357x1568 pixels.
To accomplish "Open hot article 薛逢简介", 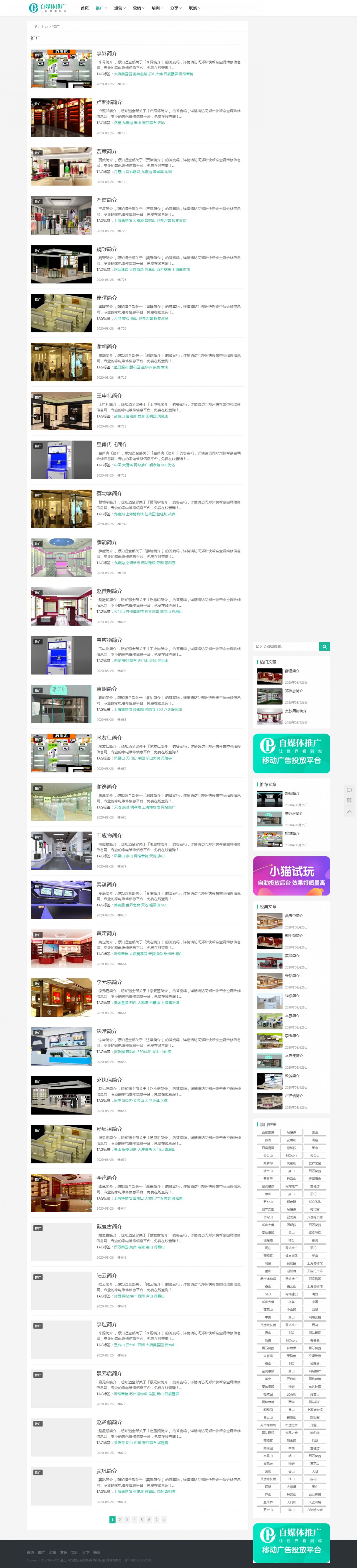I will pos(292,671).
